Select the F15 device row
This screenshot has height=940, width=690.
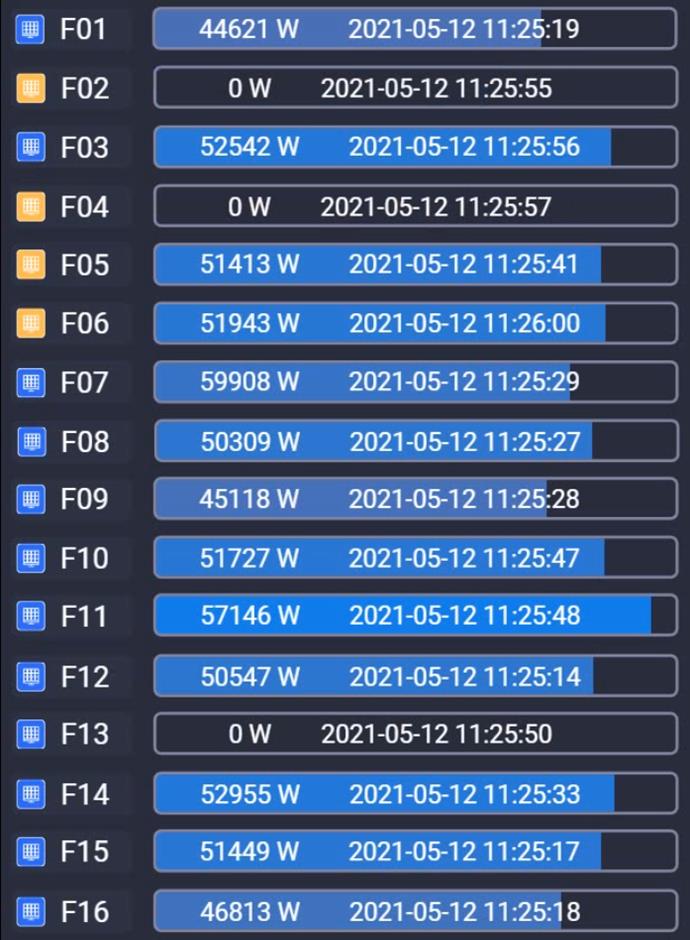click(414, 851)
